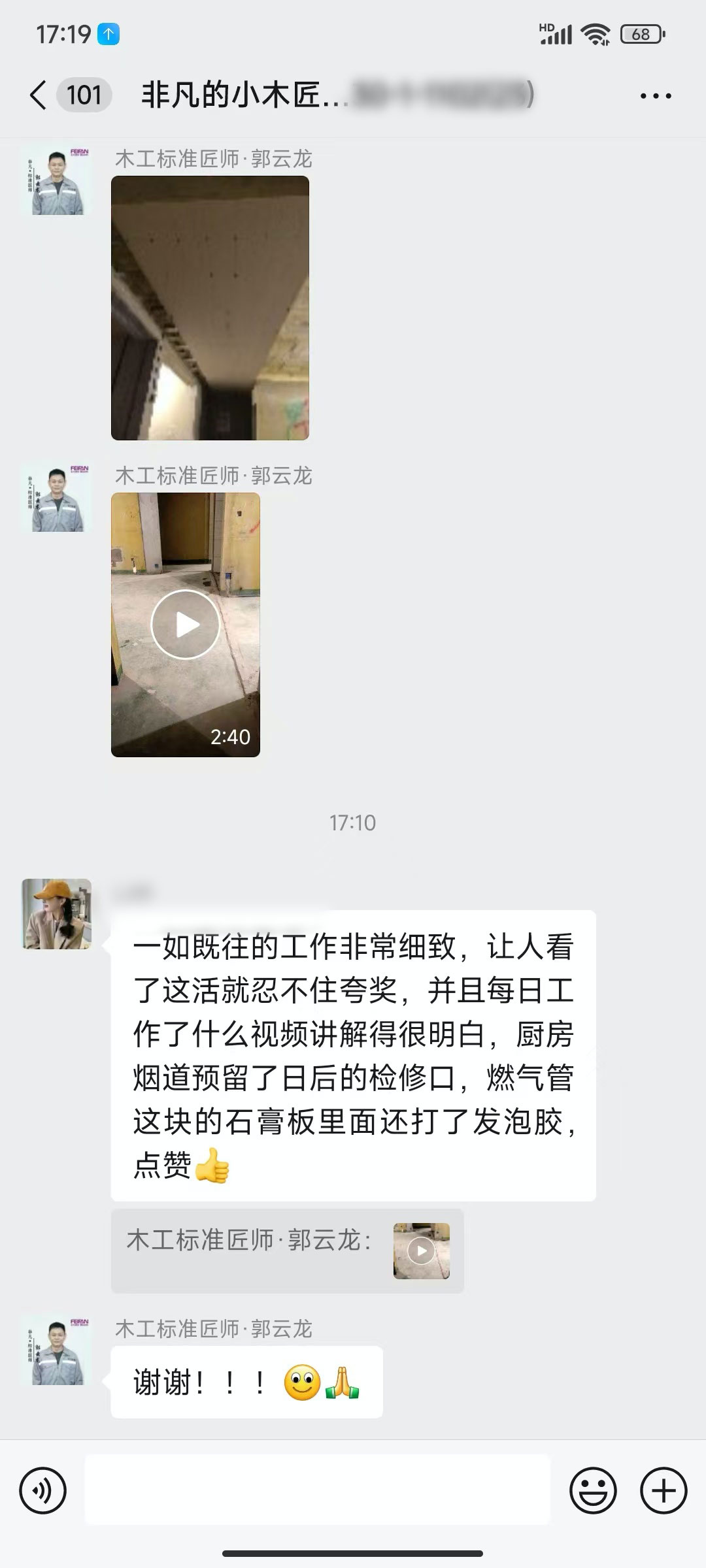706x1568 pixels.
Task: View profile of the orange-hat avatar user
Action: coord(57,913)
